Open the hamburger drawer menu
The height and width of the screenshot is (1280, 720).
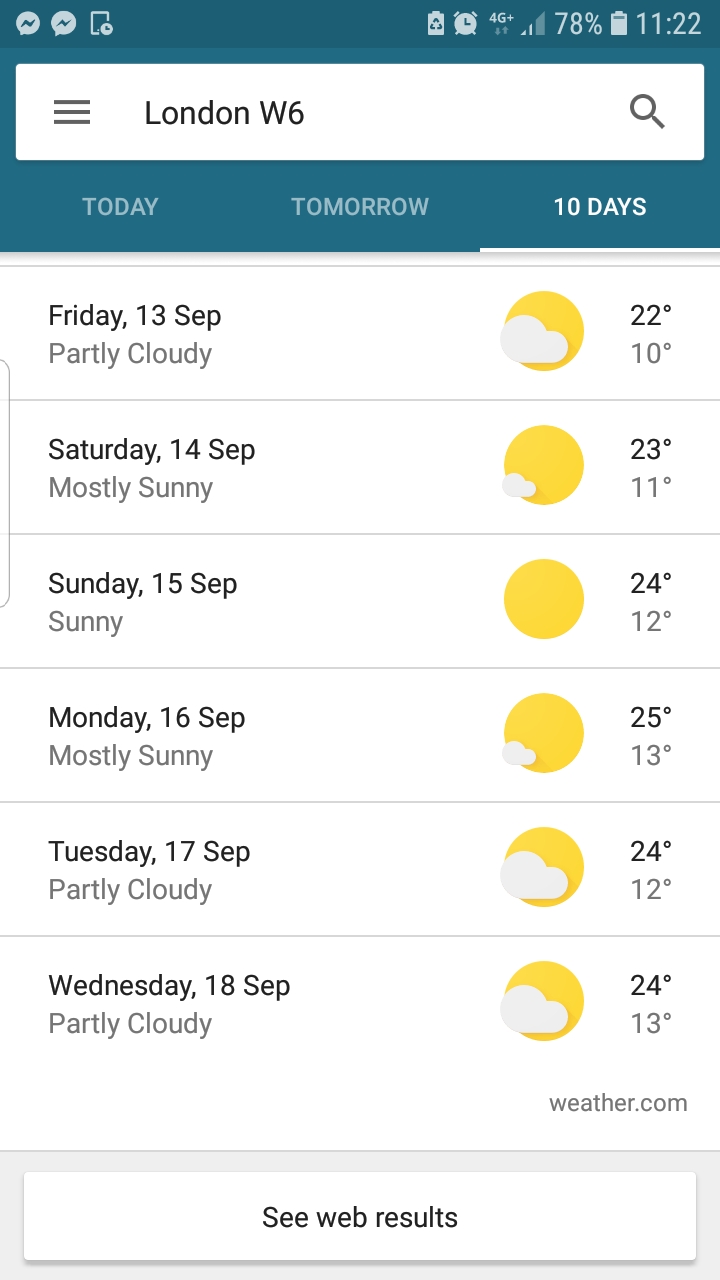tap(72, 113)
